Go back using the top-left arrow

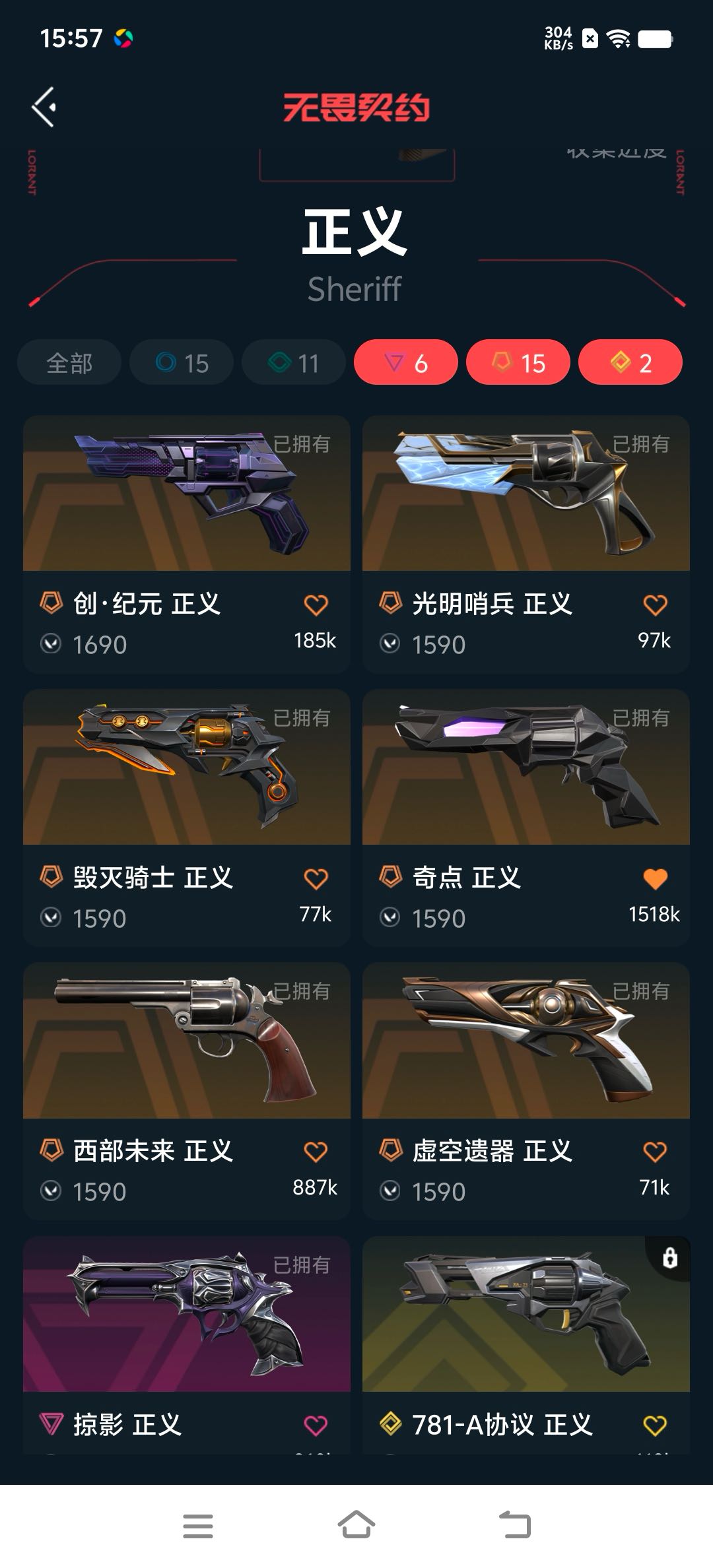tap(44, 107)
